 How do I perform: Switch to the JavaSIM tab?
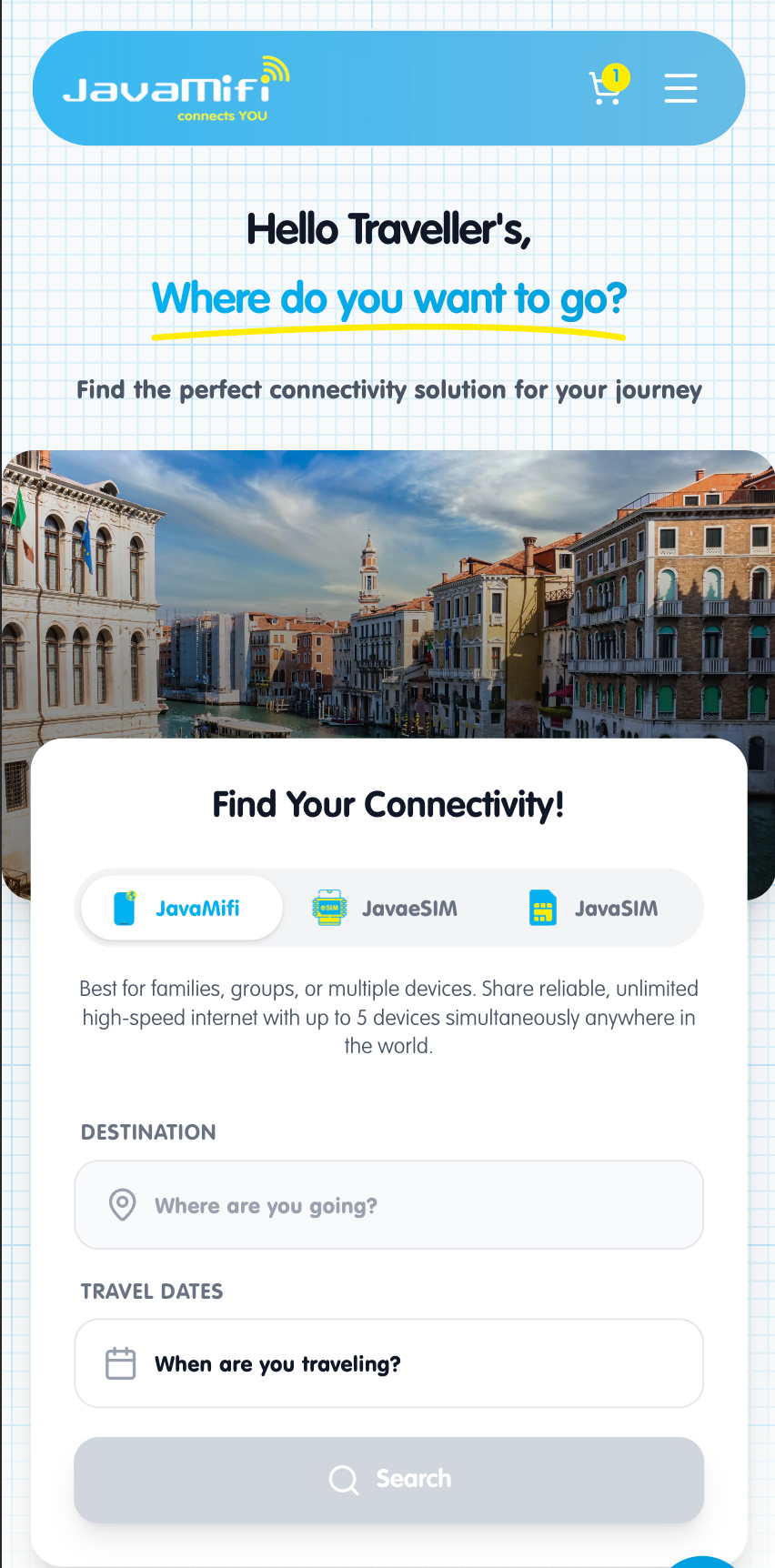pos(594,908)
